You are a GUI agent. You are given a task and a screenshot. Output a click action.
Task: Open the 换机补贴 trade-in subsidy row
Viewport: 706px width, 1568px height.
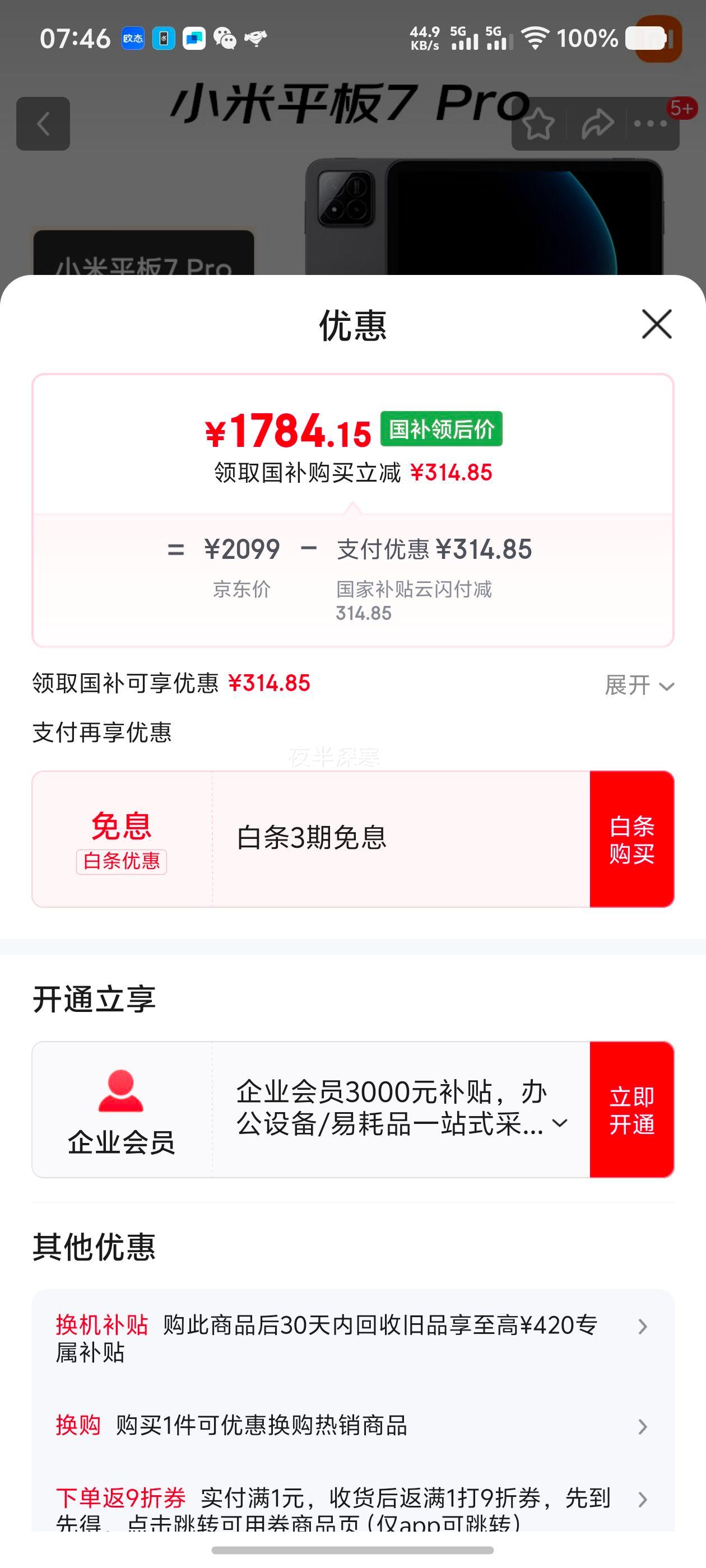click(x=352, y=1338)
